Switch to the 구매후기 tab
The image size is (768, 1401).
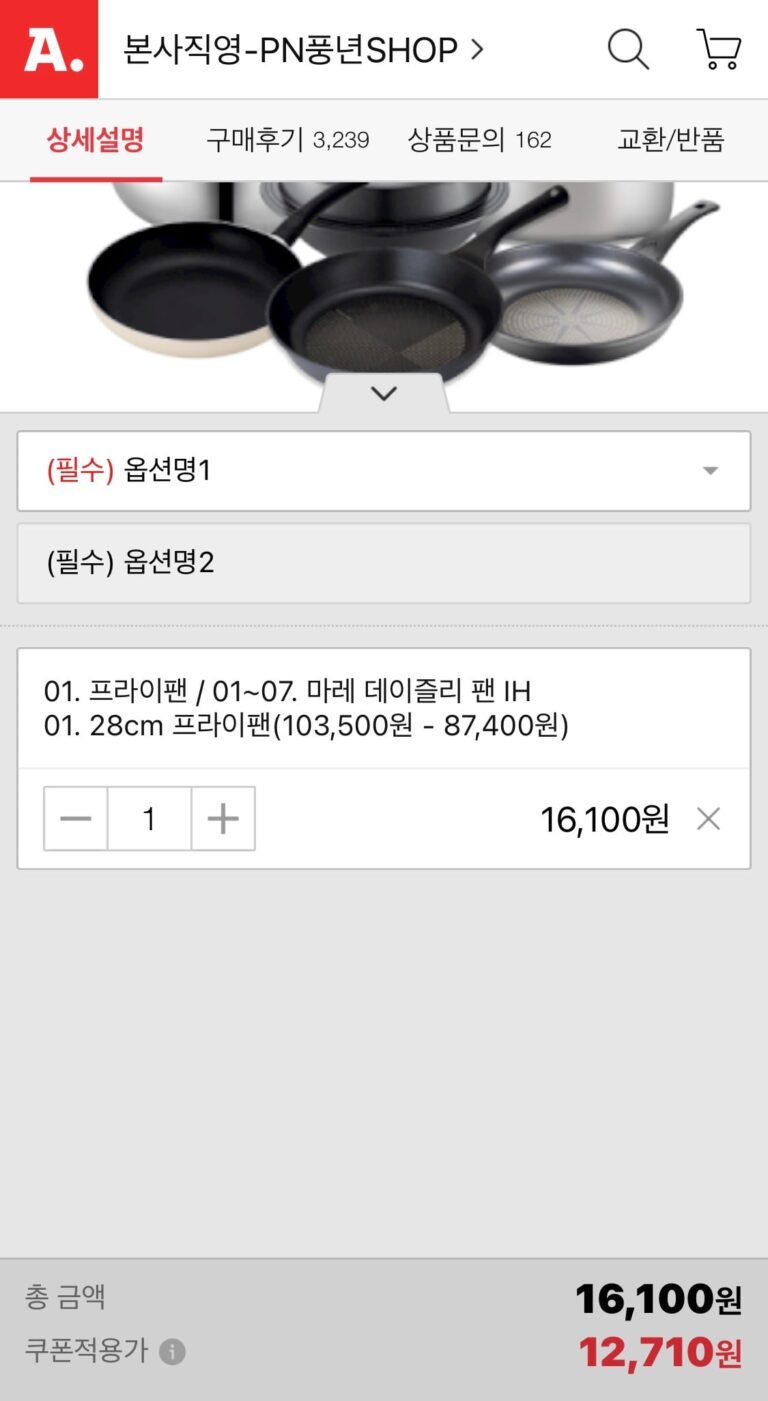tap(287, 140)
